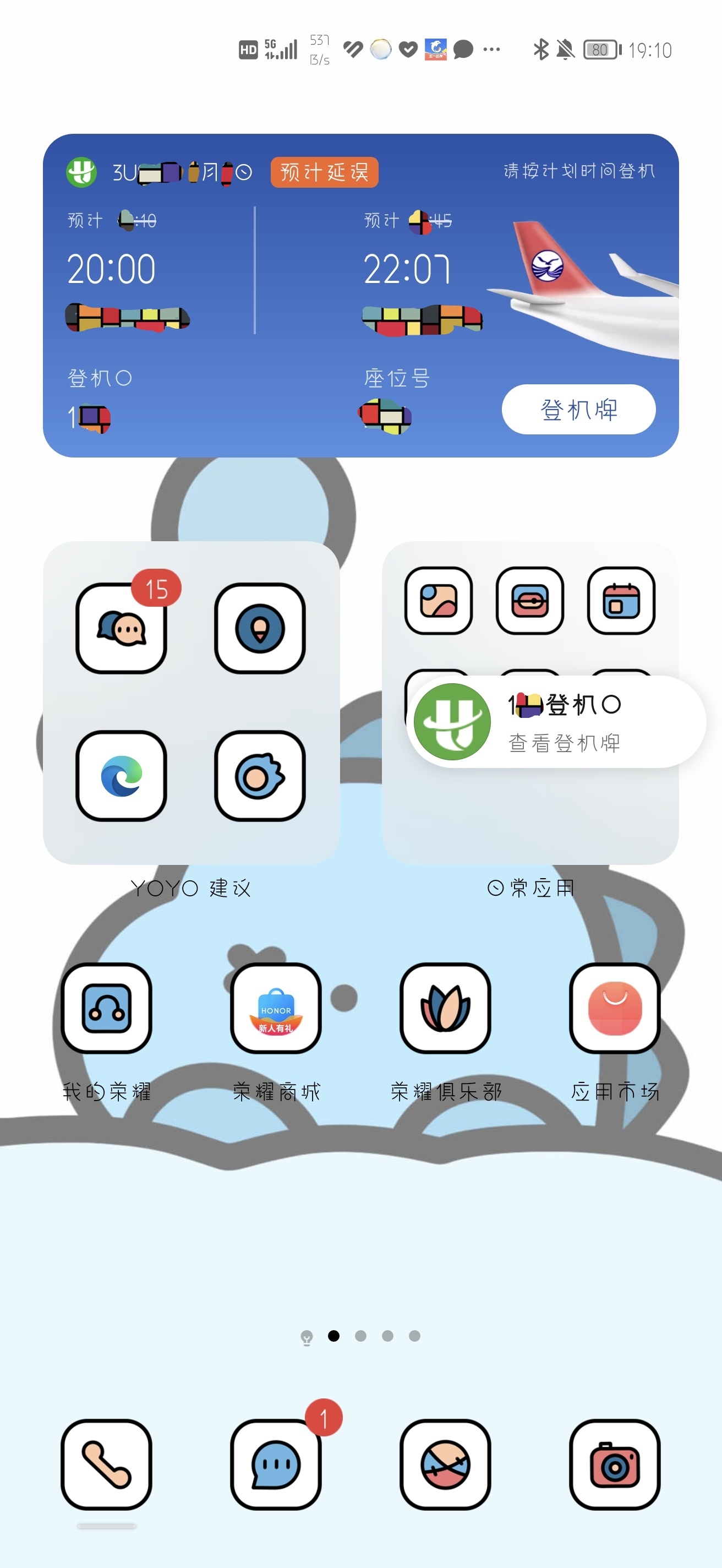Tap the muted notification bell icon
Viewport: 722px width, 1568px height.
pos(564,50)
